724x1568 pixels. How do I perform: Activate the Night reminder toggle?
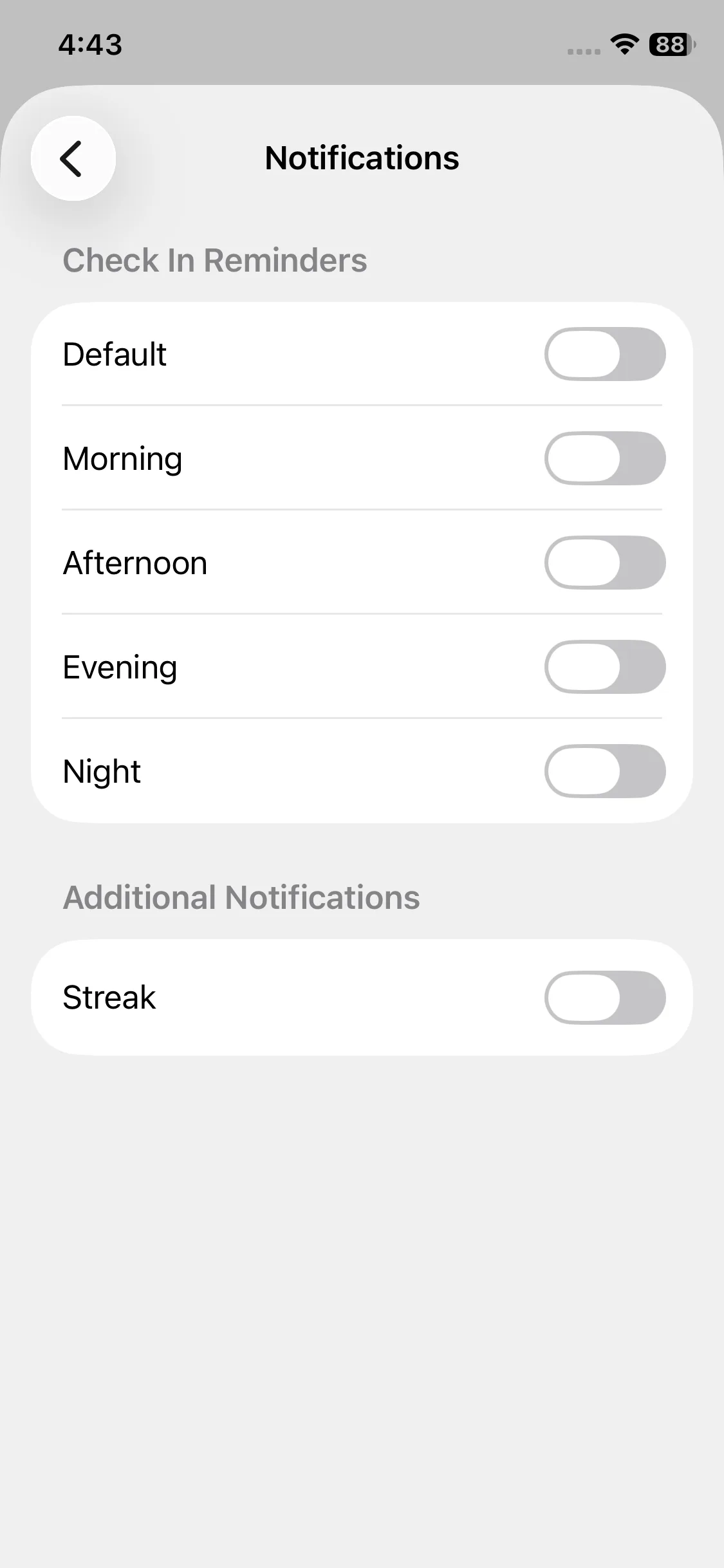click(x=604, y=771)
